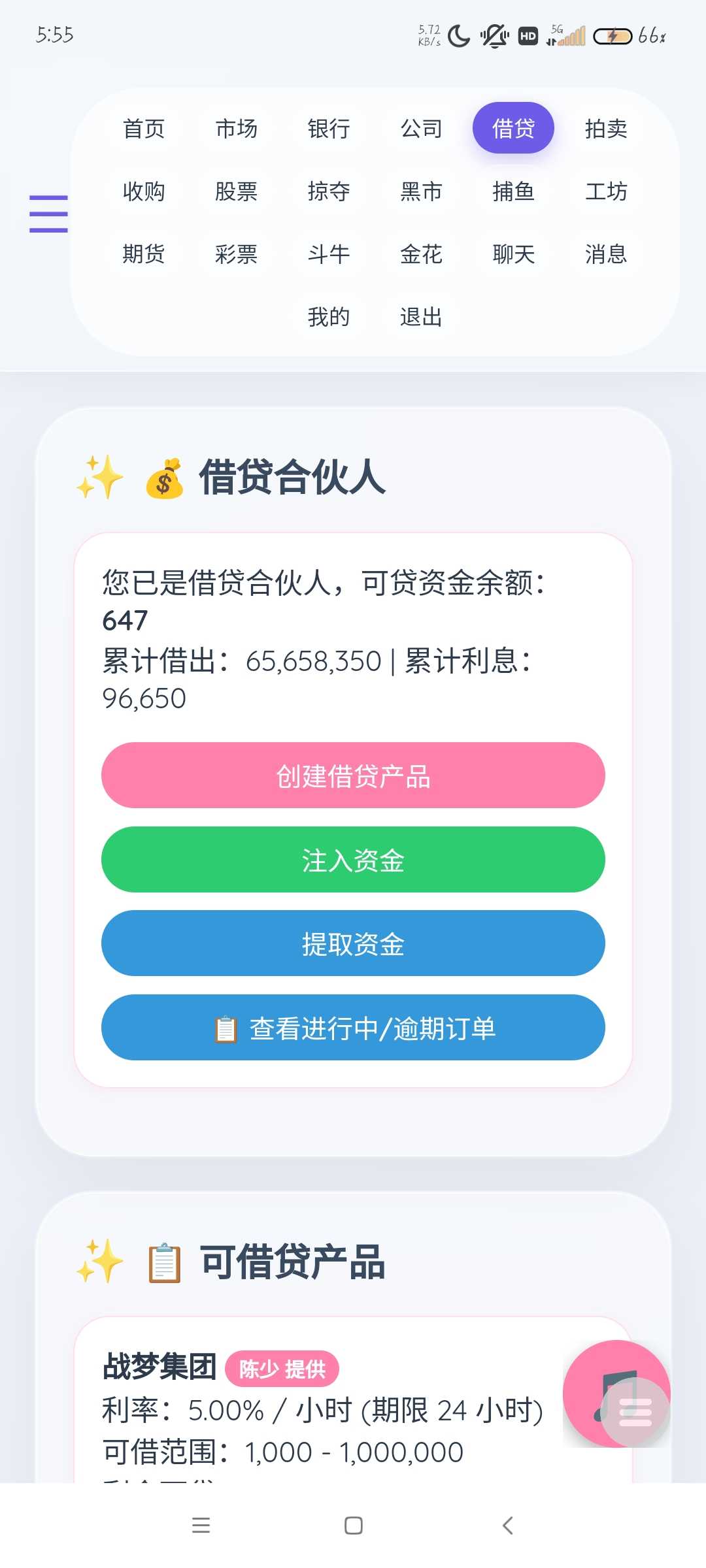Switch to the 期货 tab

pos(144,253)
